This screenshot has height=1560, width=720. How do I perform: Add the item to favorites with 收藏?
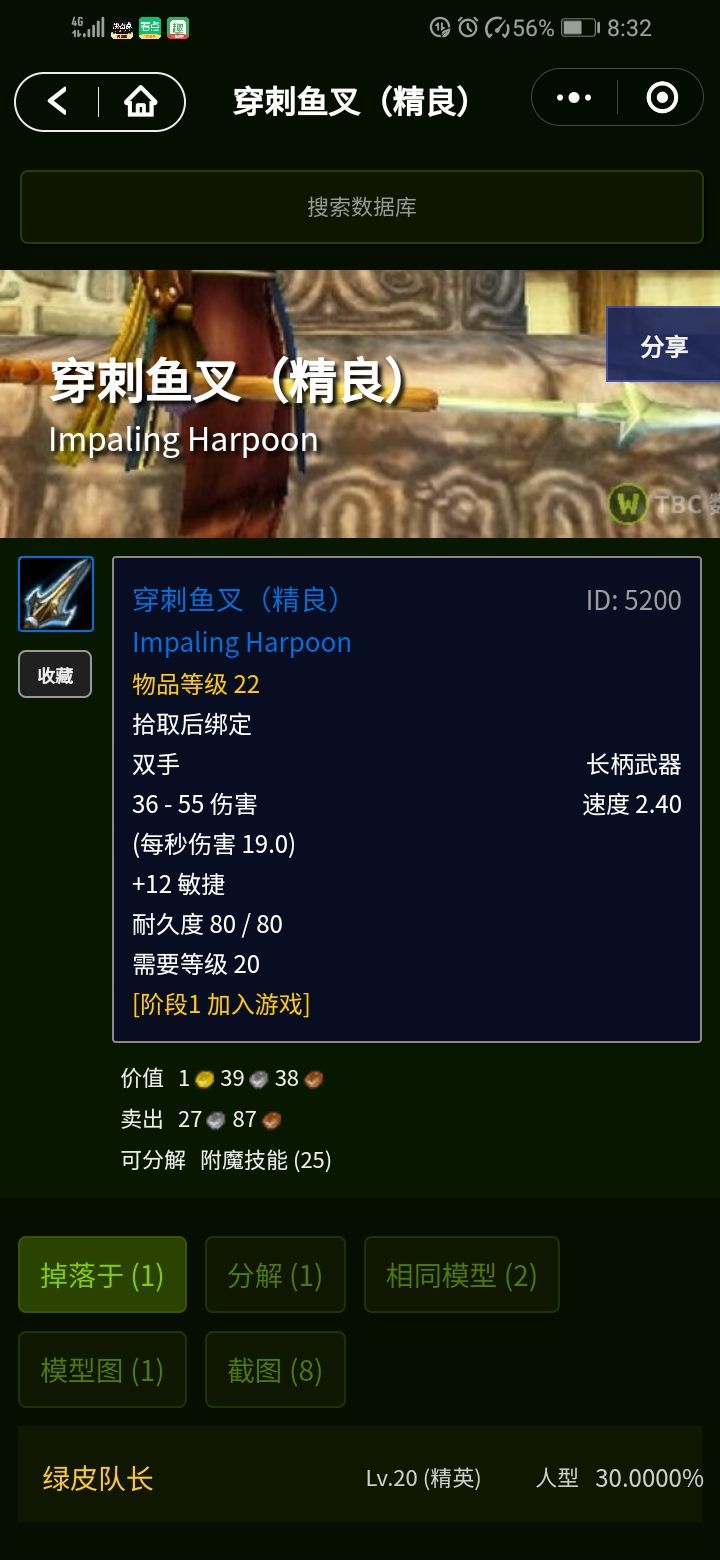pyautogui.click(x=55, y=675)
